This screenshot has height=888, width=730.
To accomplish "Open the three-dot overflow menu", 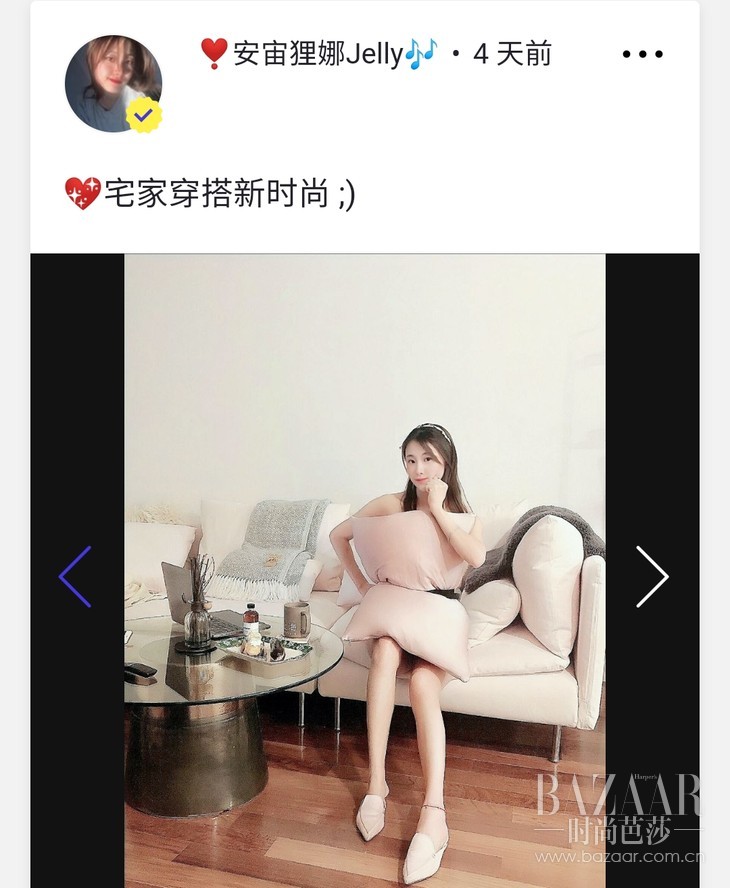I will (x=642, y=54).
